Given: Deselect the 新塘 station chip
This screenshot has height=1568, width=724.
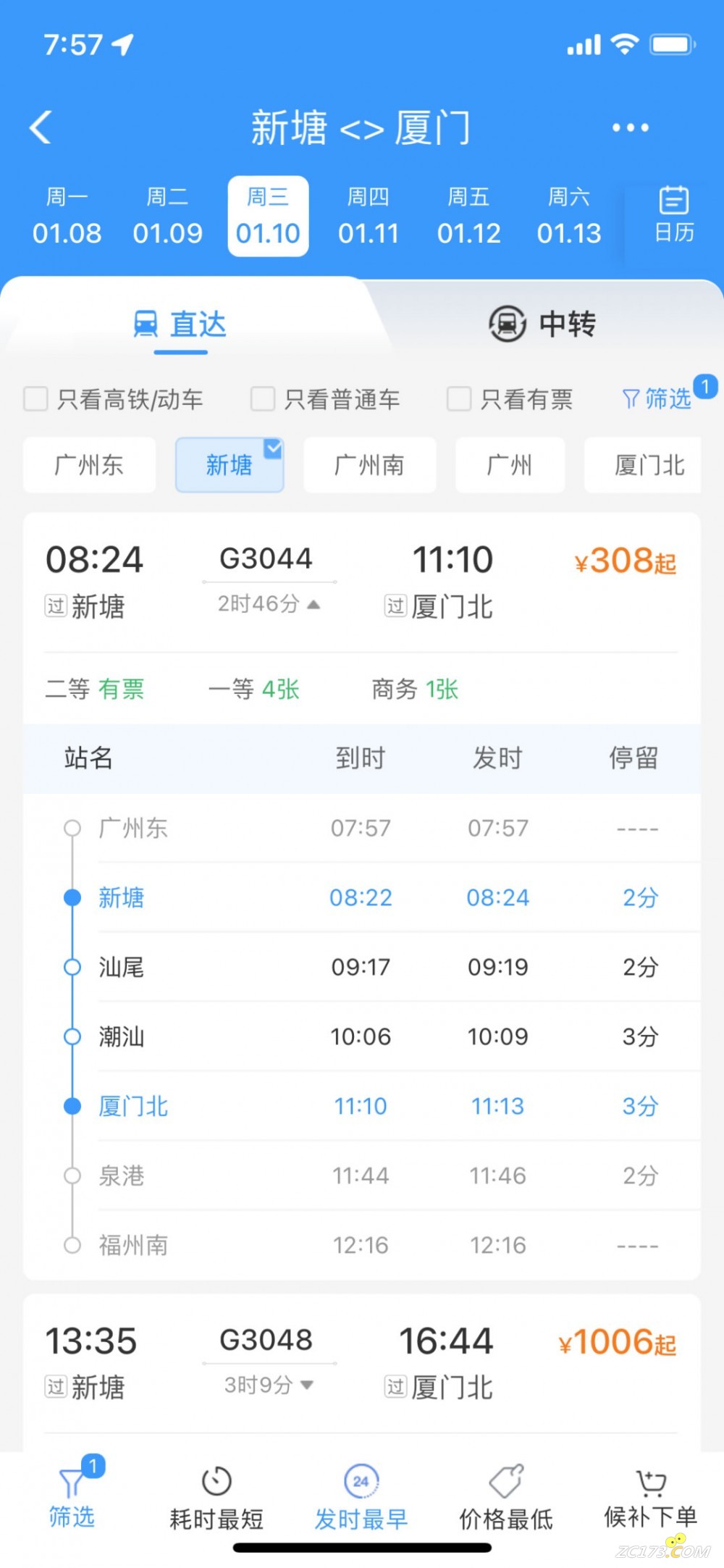Looking at the screenshot, I should [x=230, y=465].
